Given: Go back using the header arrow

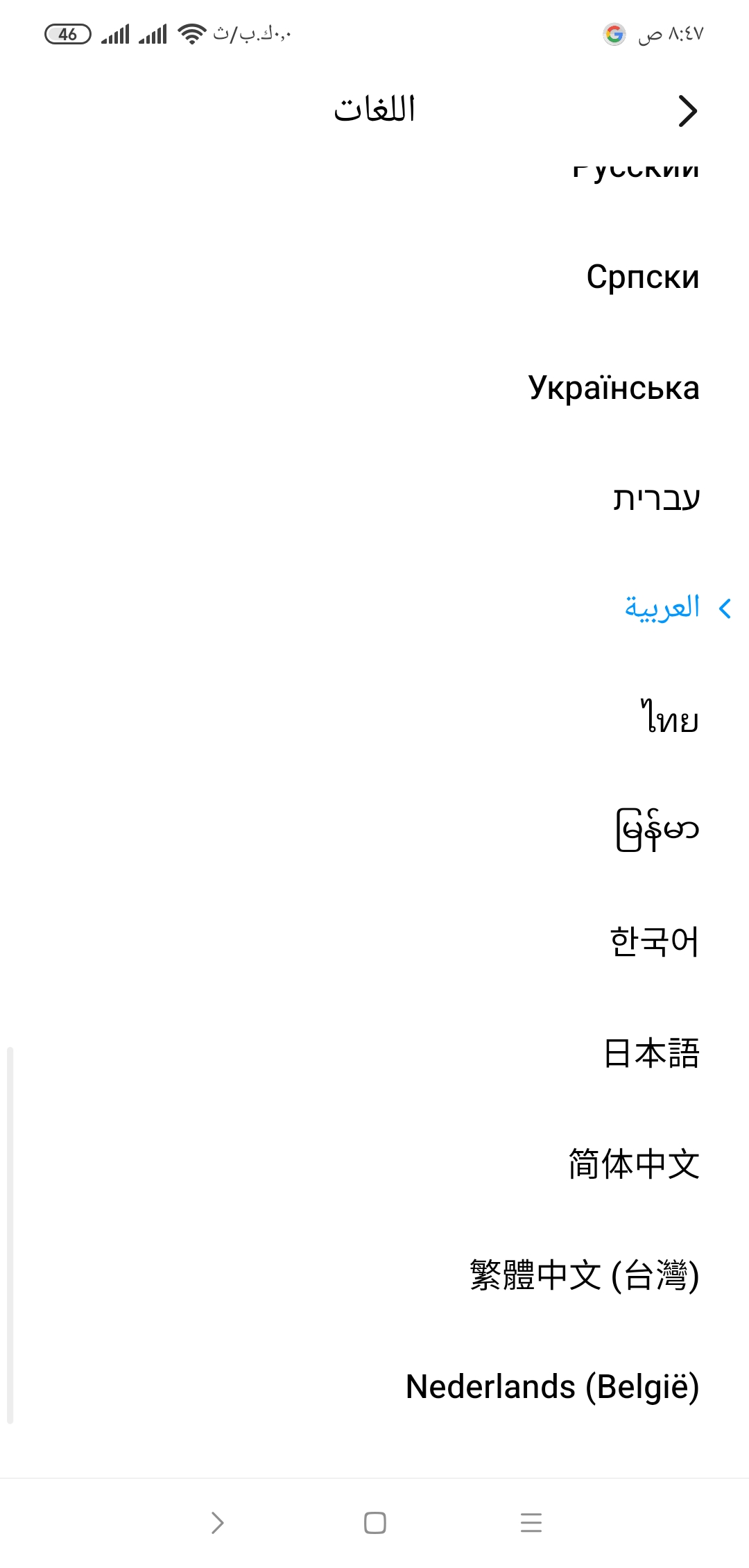Looking at the screenshot, I should [687, 111].
